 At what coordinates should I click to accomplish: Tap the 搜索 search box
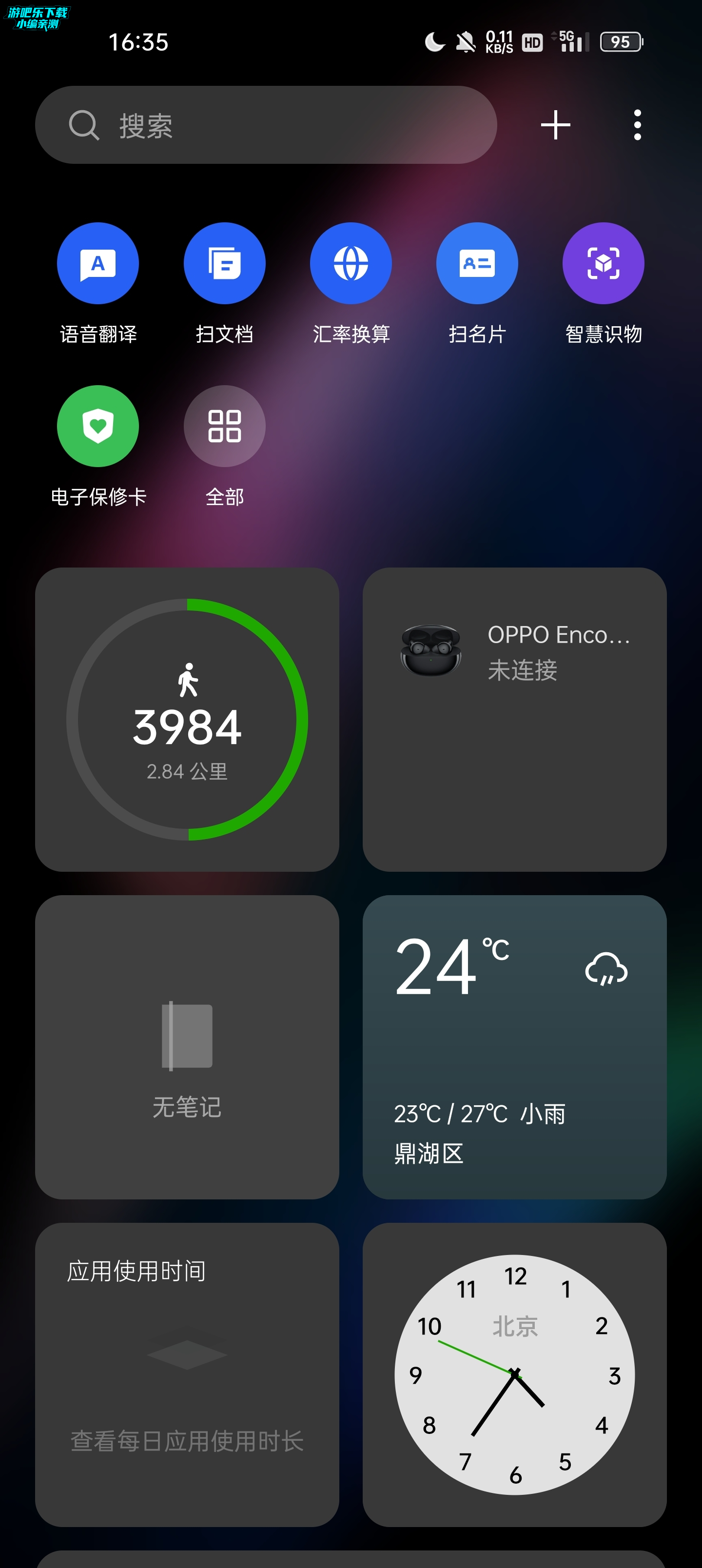[x=266, y=125]
